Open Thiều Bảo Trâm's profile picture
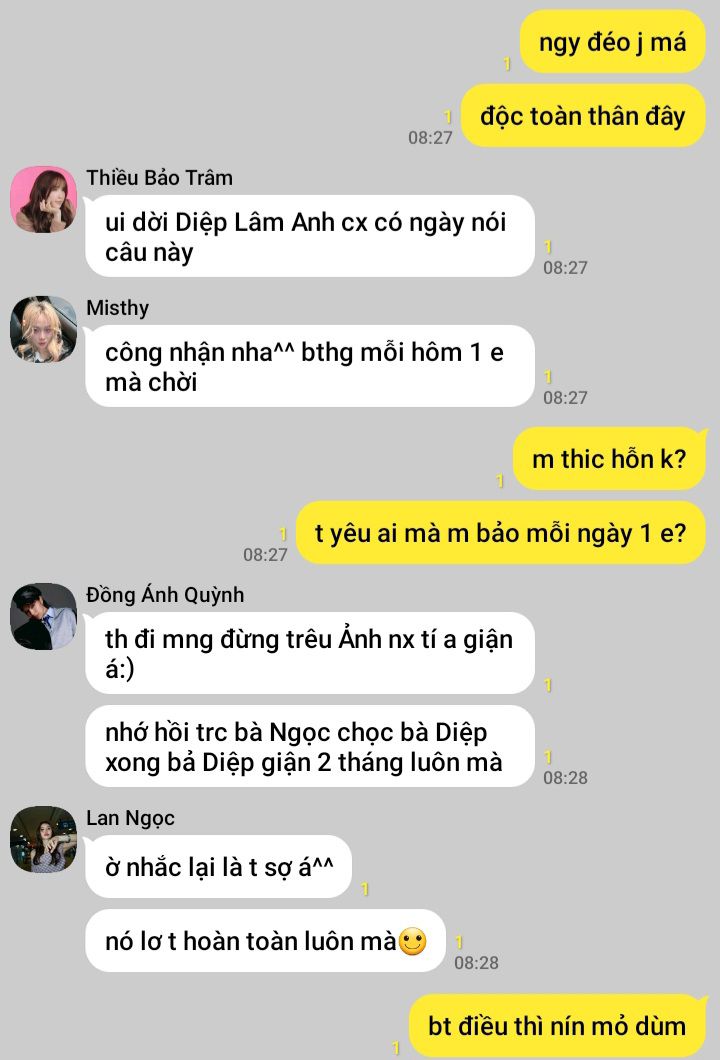 coord(44,199)
